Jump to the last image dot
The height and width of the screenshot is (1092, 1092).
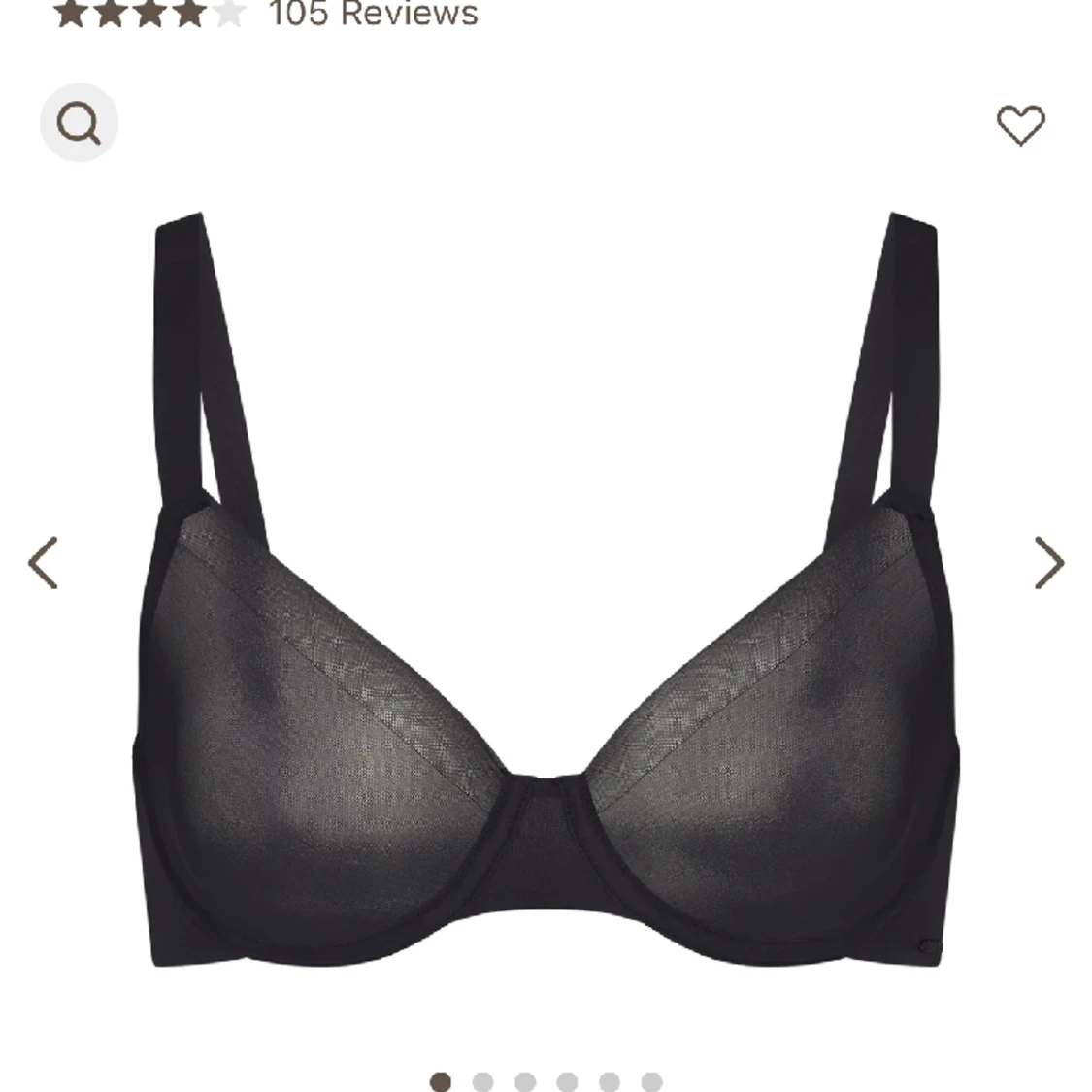[651, 1081]
